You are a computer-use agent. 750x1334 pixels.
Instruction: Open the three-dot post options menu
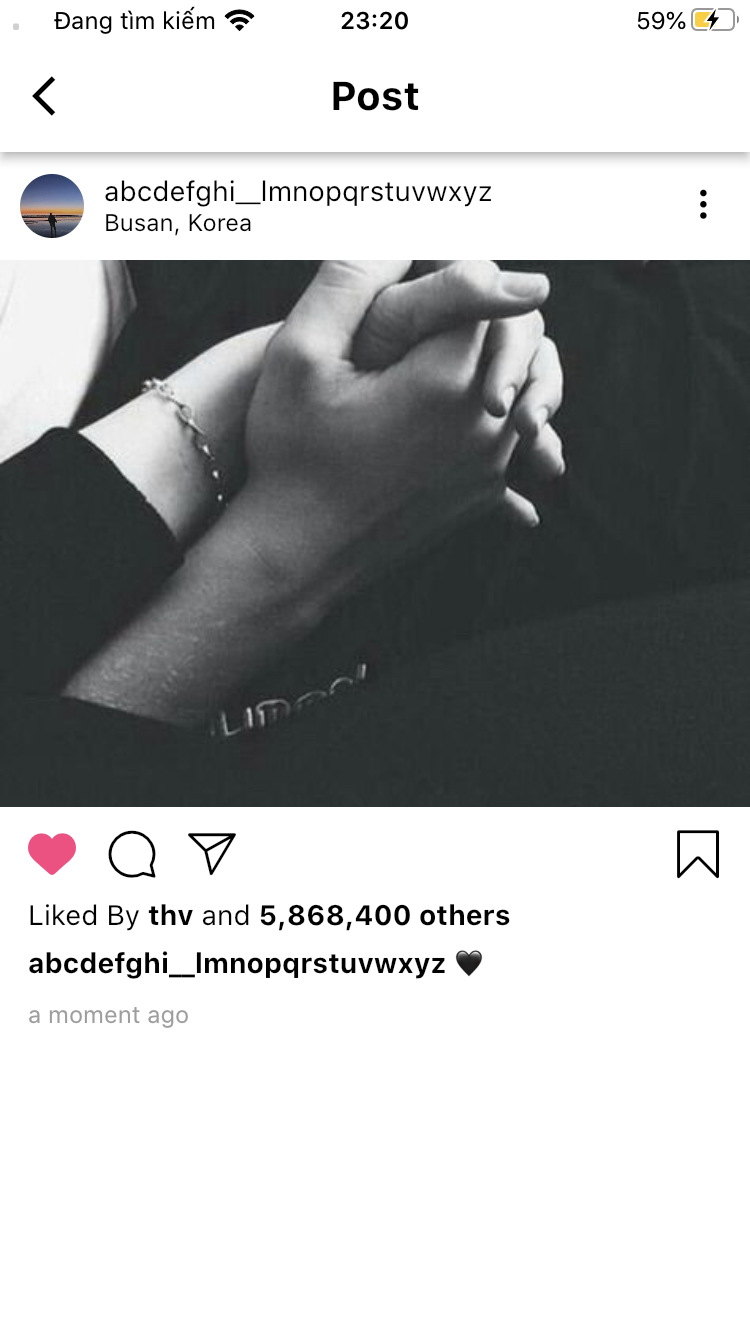pos(703,204)
